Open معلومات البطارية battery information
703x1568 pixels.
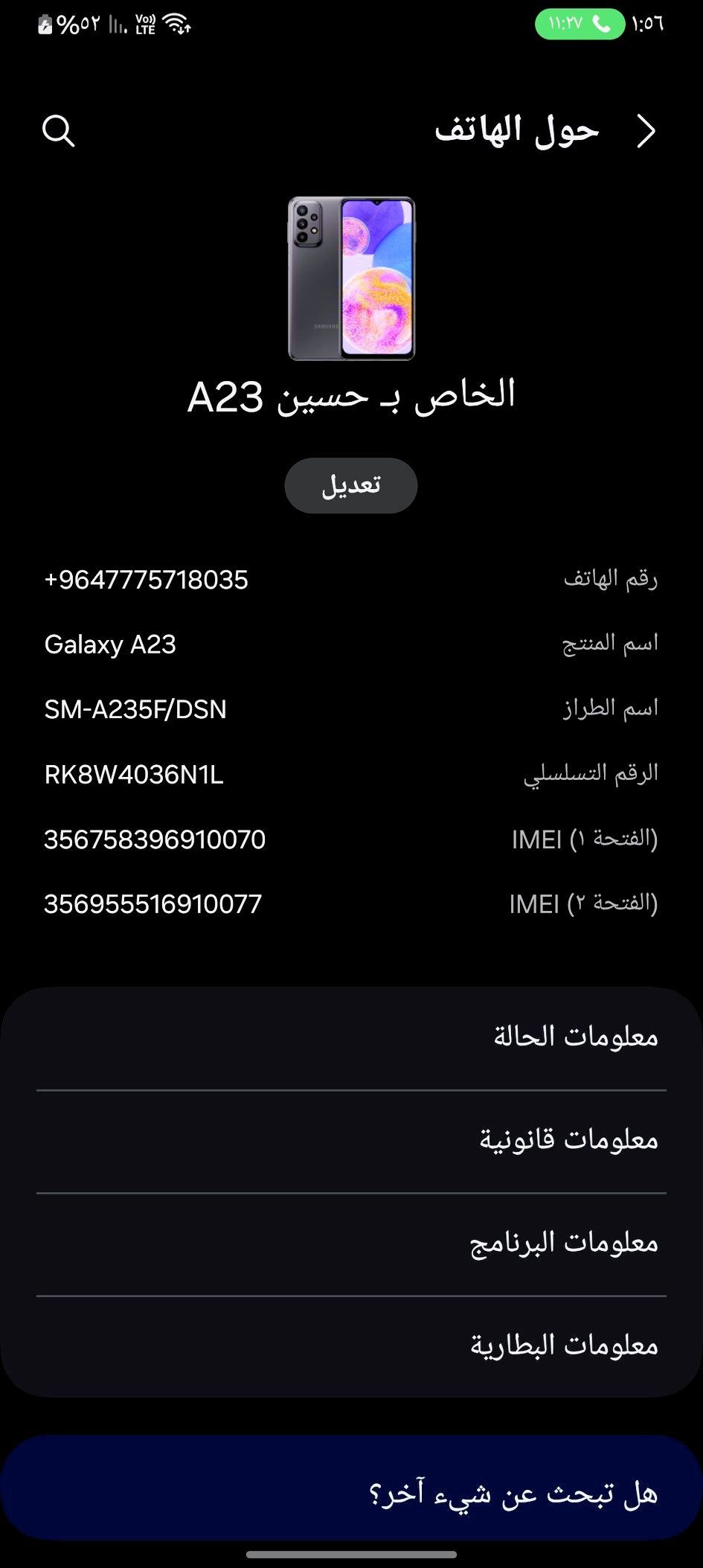pos(351,1345)
